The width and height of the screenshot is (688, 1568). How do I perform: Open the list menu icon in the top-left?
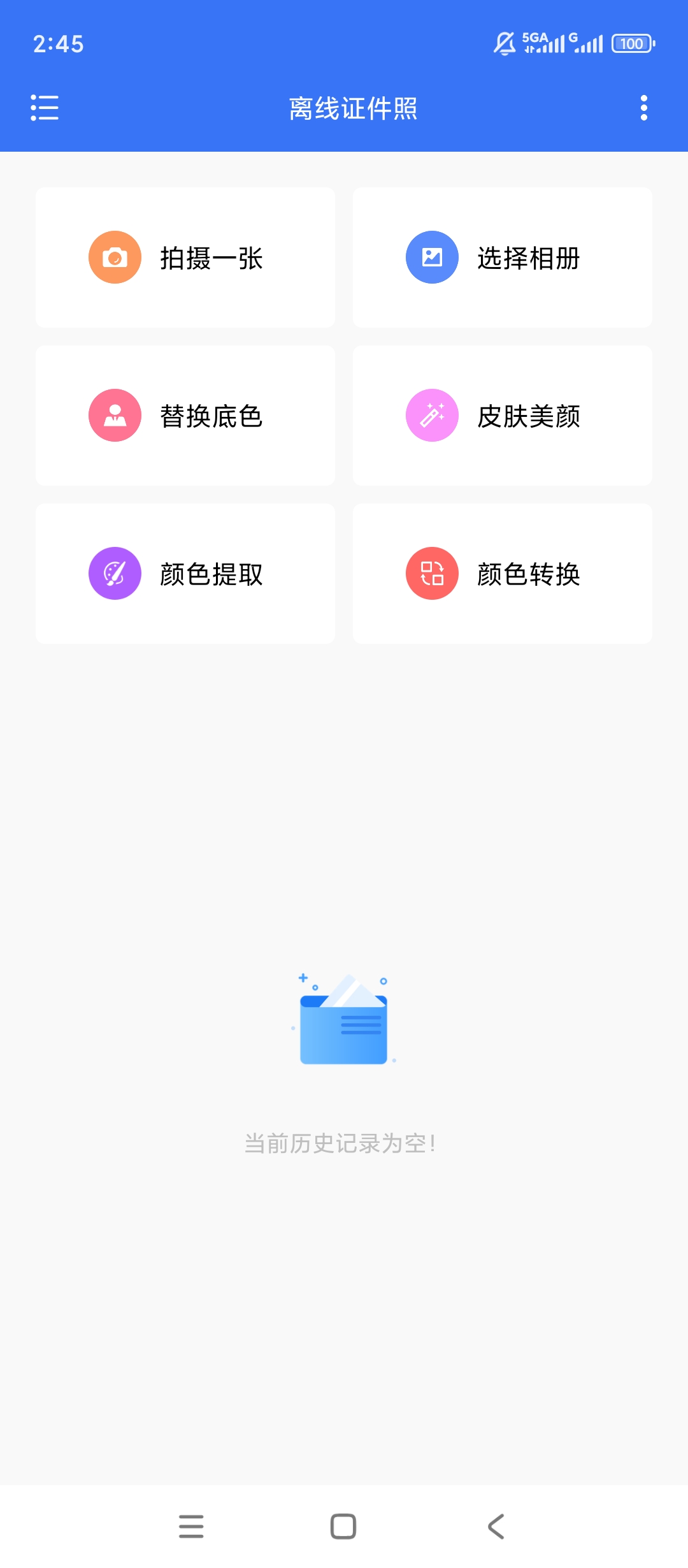[45, 108]
